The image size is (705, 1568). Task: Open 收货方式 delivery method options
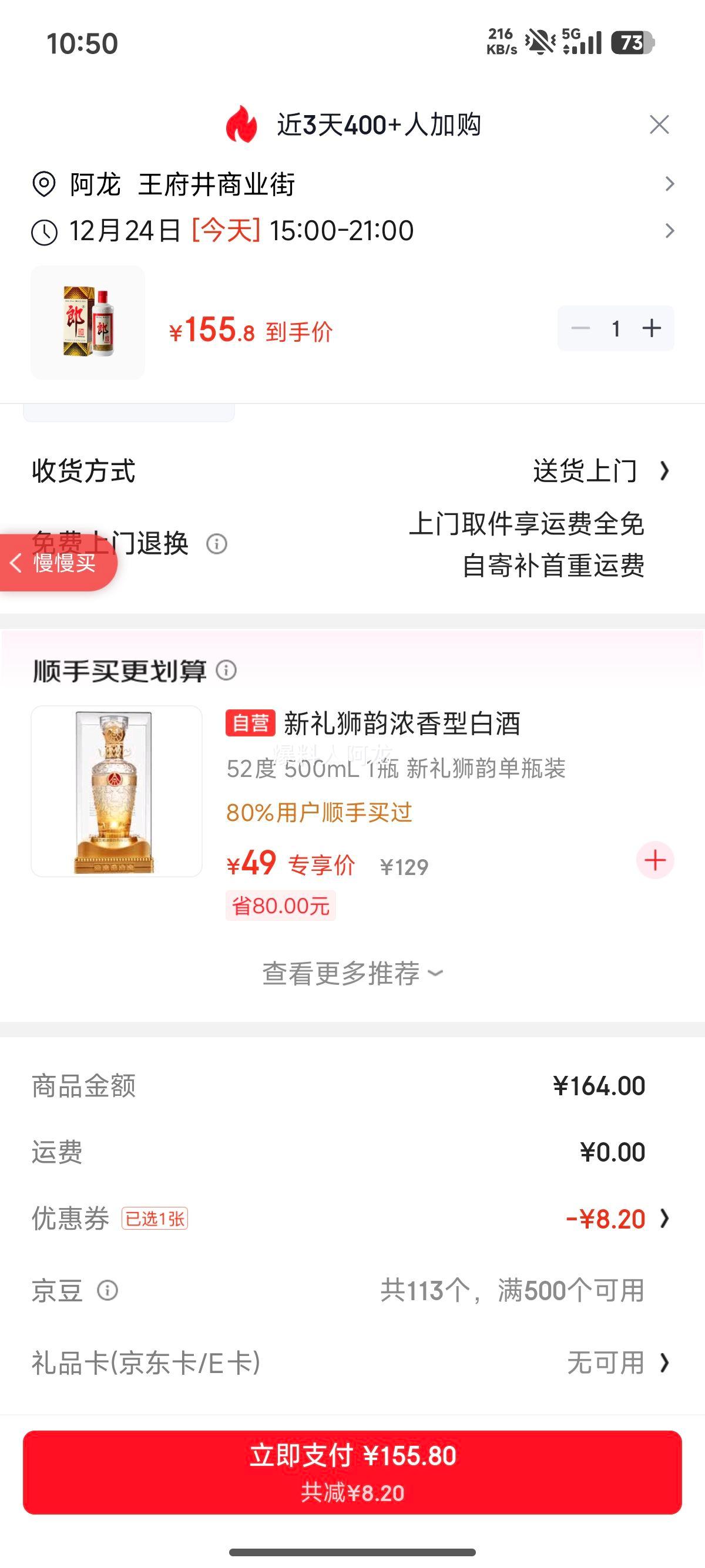tap(664, 470)
